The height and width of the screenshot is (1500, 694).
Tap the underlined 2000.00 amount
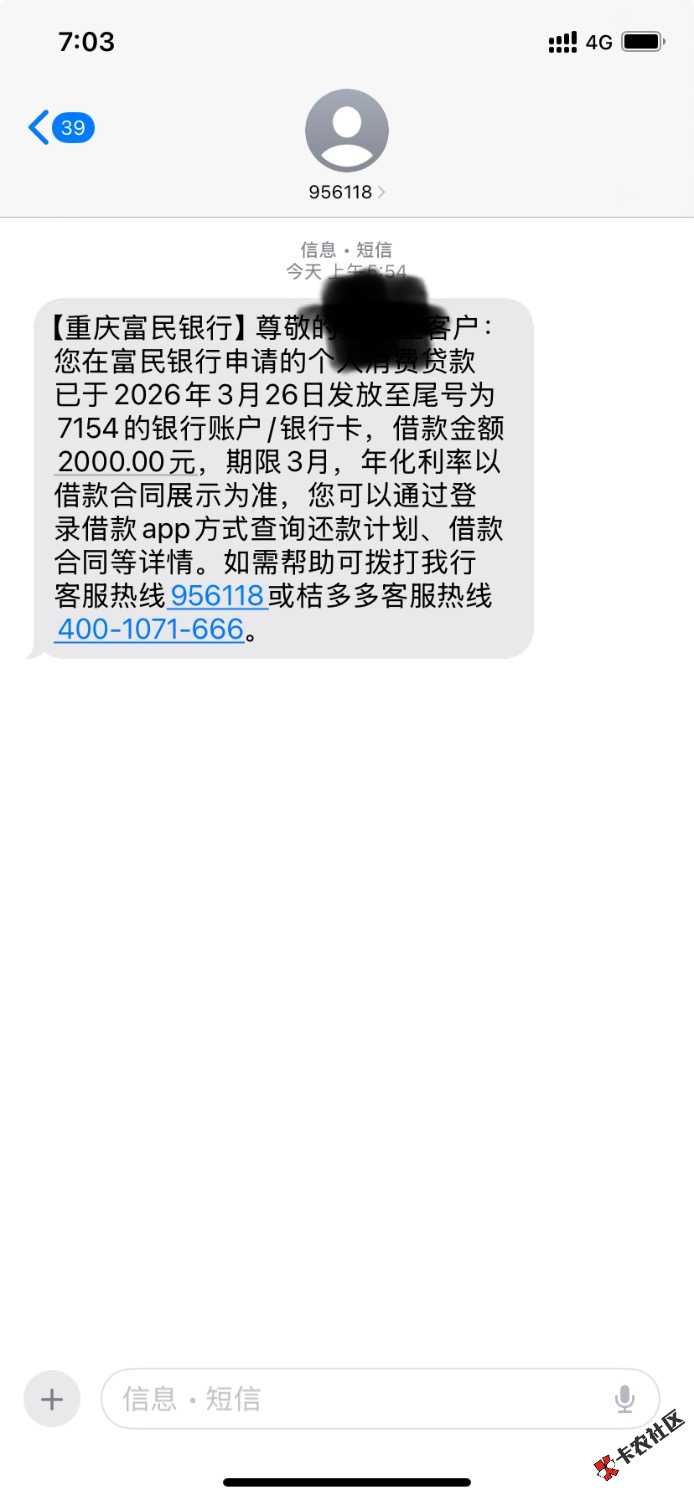113,465
